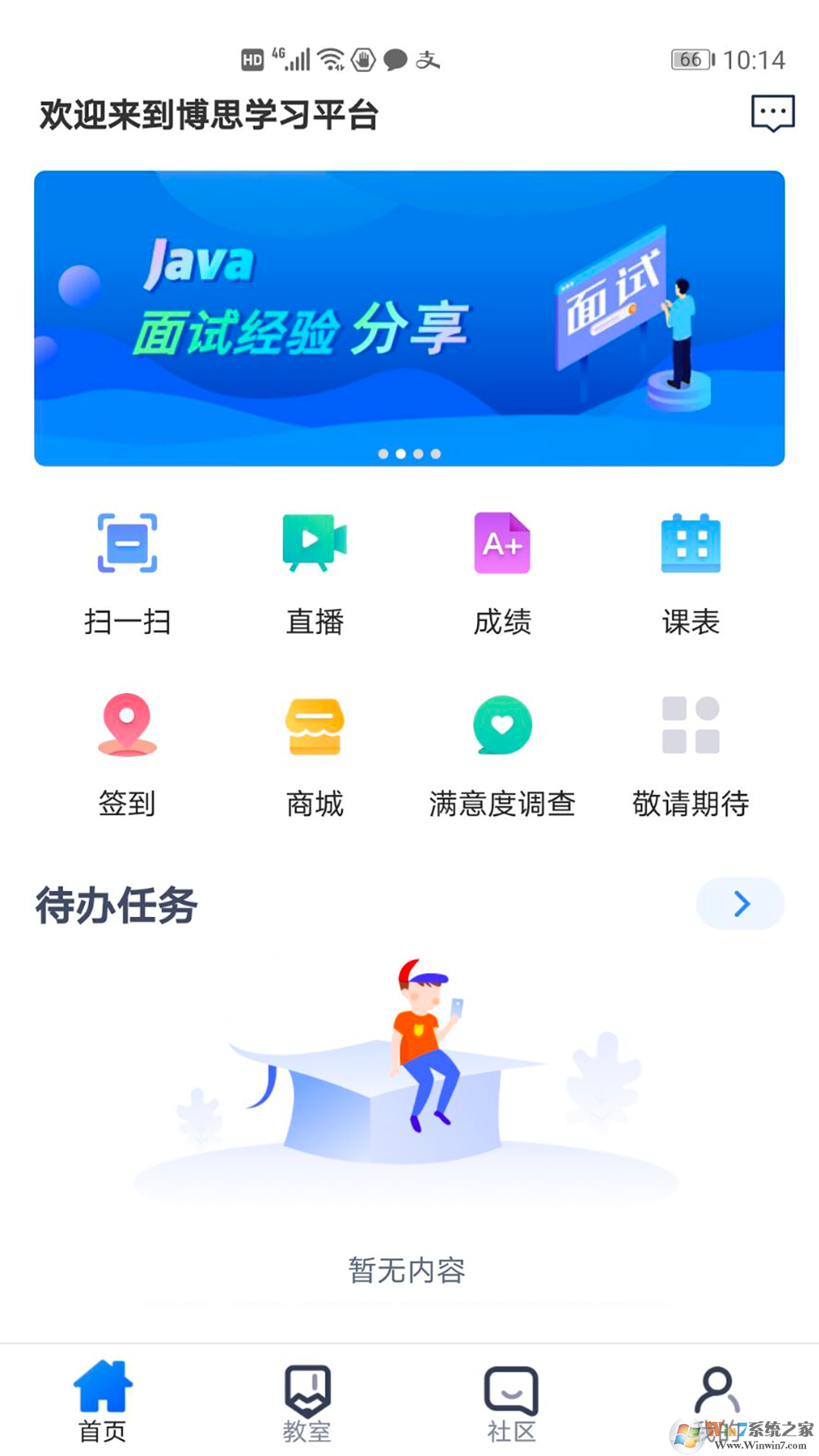This screenshot has width=819, height=1456.
Task: Open 成绩 to view grades
Action: pos(503,542)
